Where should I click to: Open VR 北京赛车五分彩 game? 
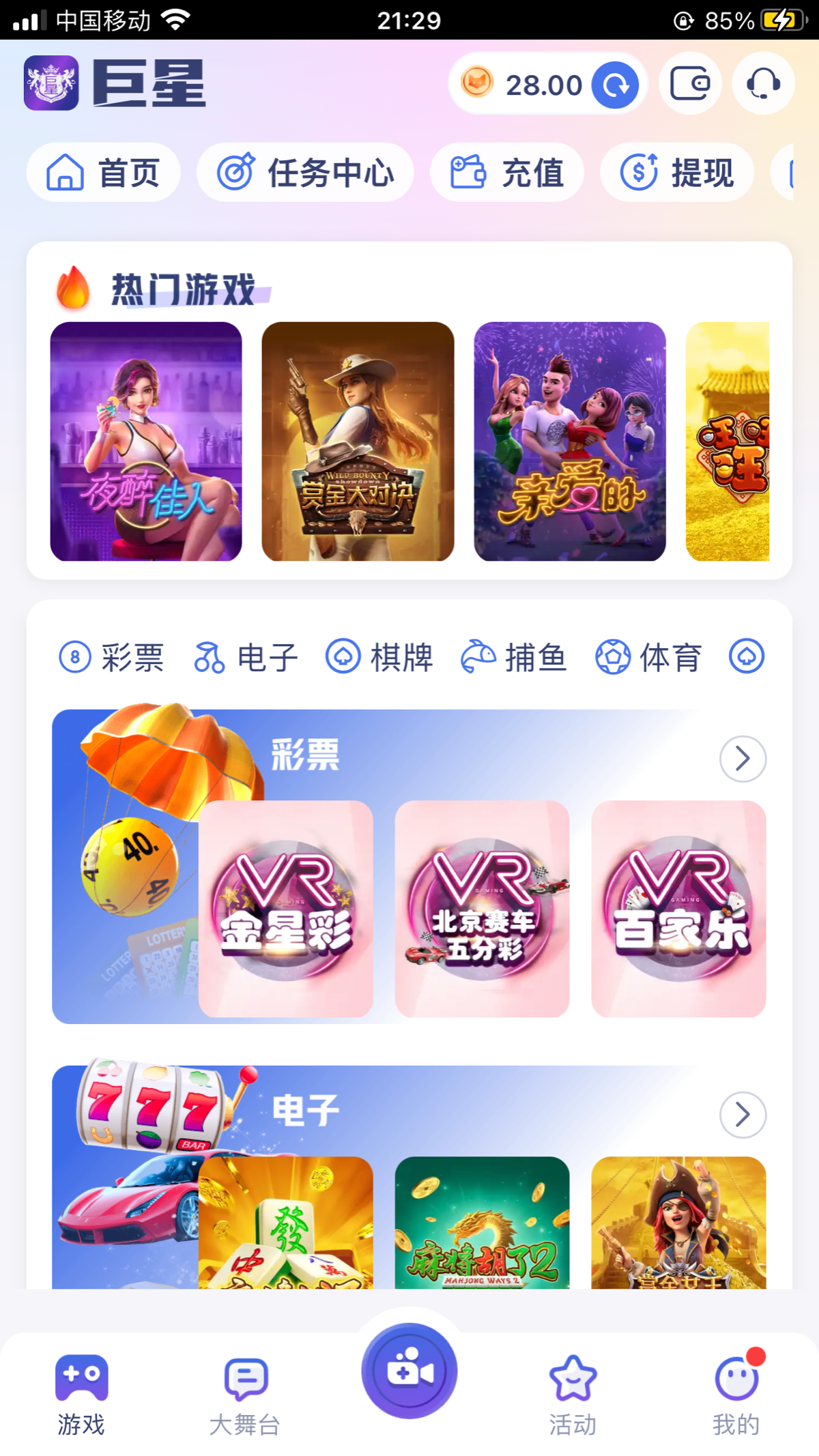482,909
